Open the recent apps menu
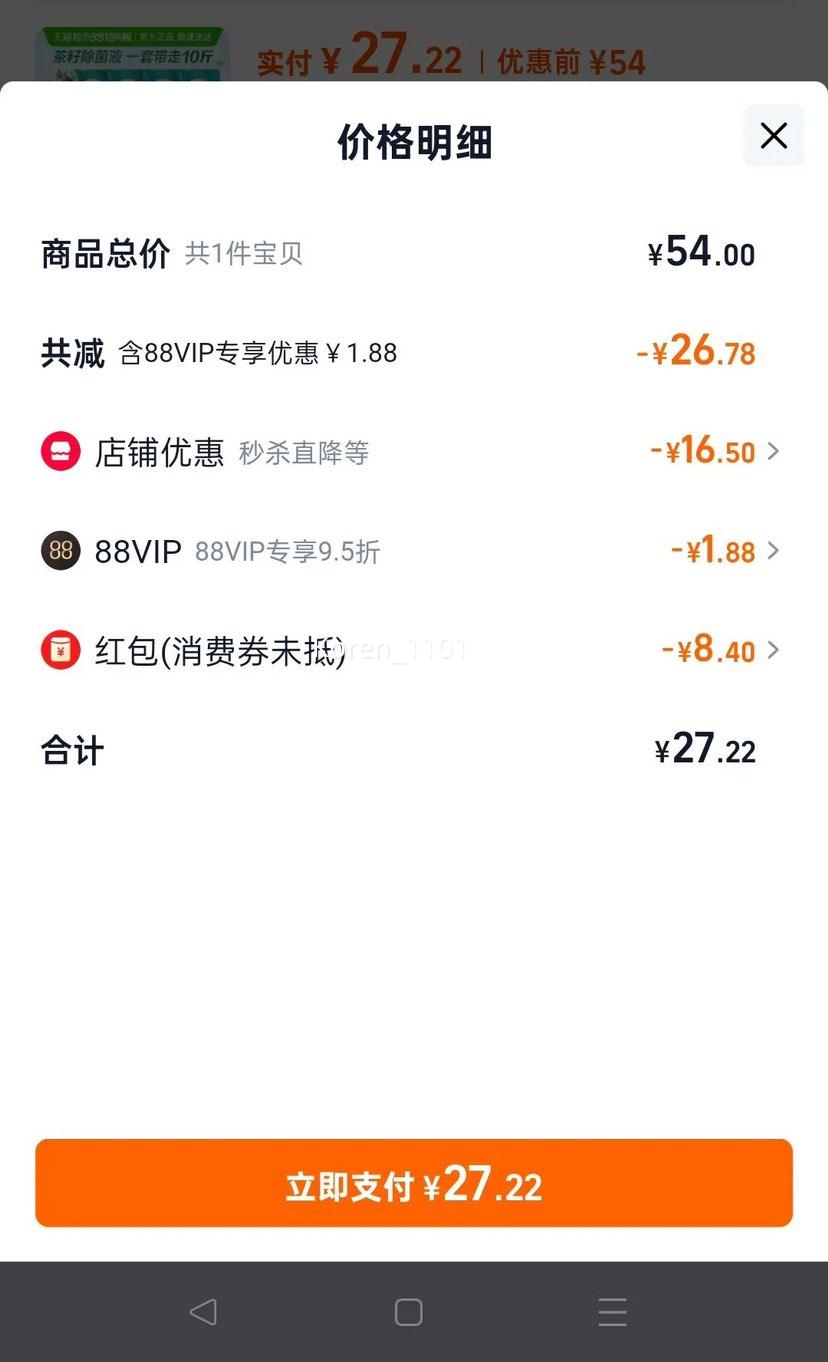Viewport: 828px width, 1362px height. pyautogui.click(x=612, y=1312)
